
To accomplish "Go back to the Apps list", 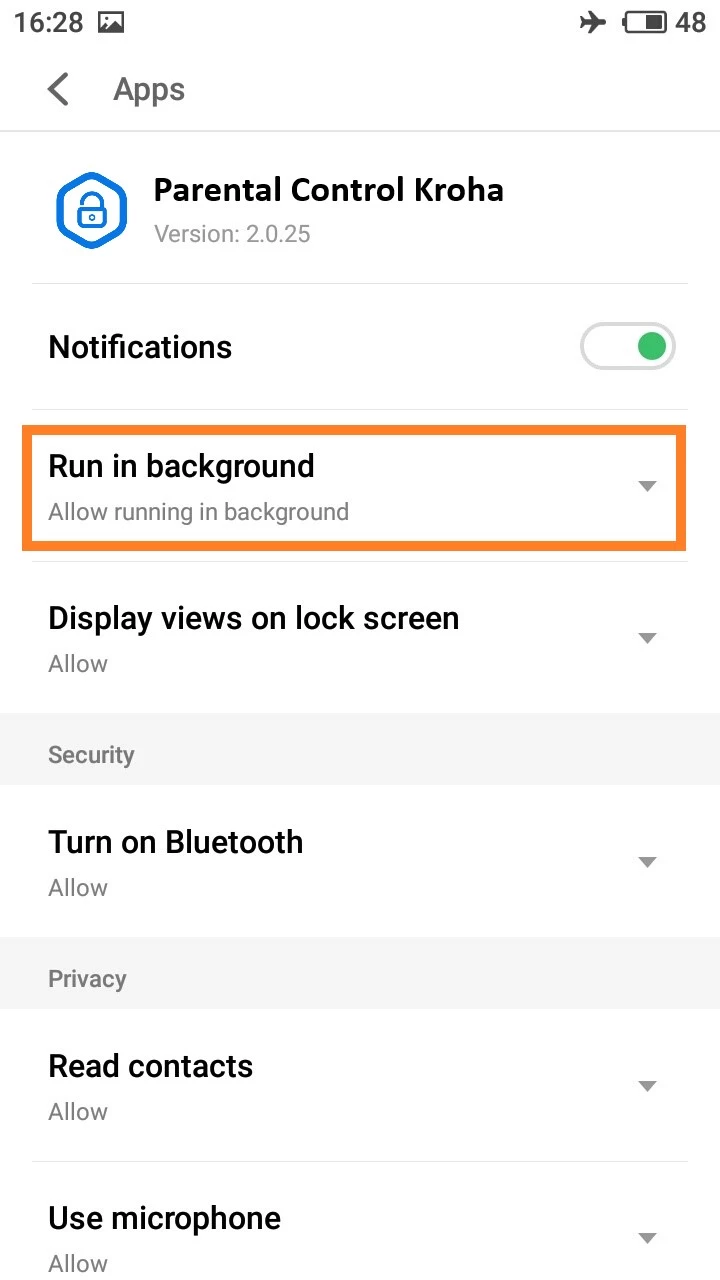I will pos(59,90).
